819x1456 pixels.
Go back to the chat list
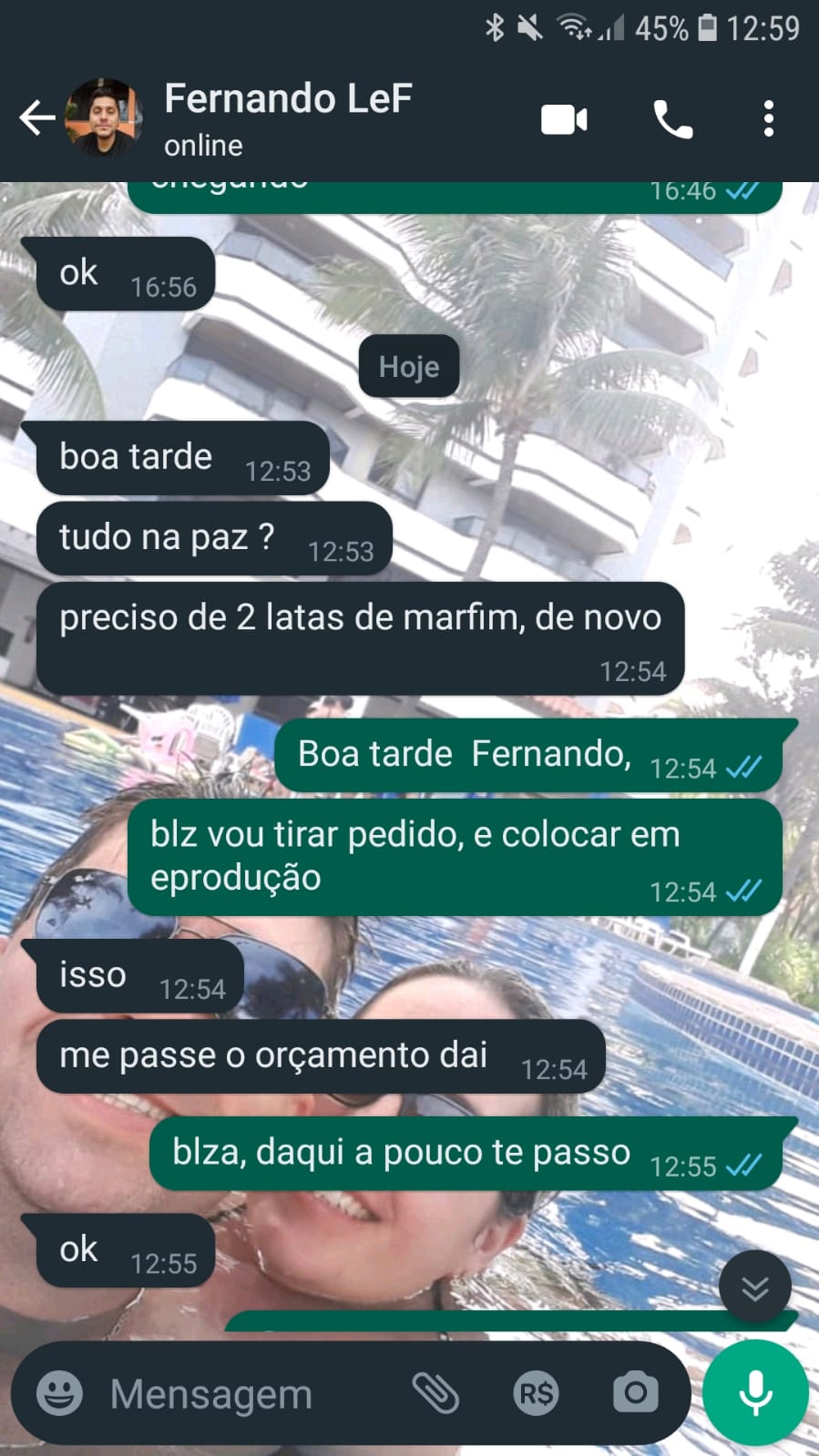[x=36, y=118]
